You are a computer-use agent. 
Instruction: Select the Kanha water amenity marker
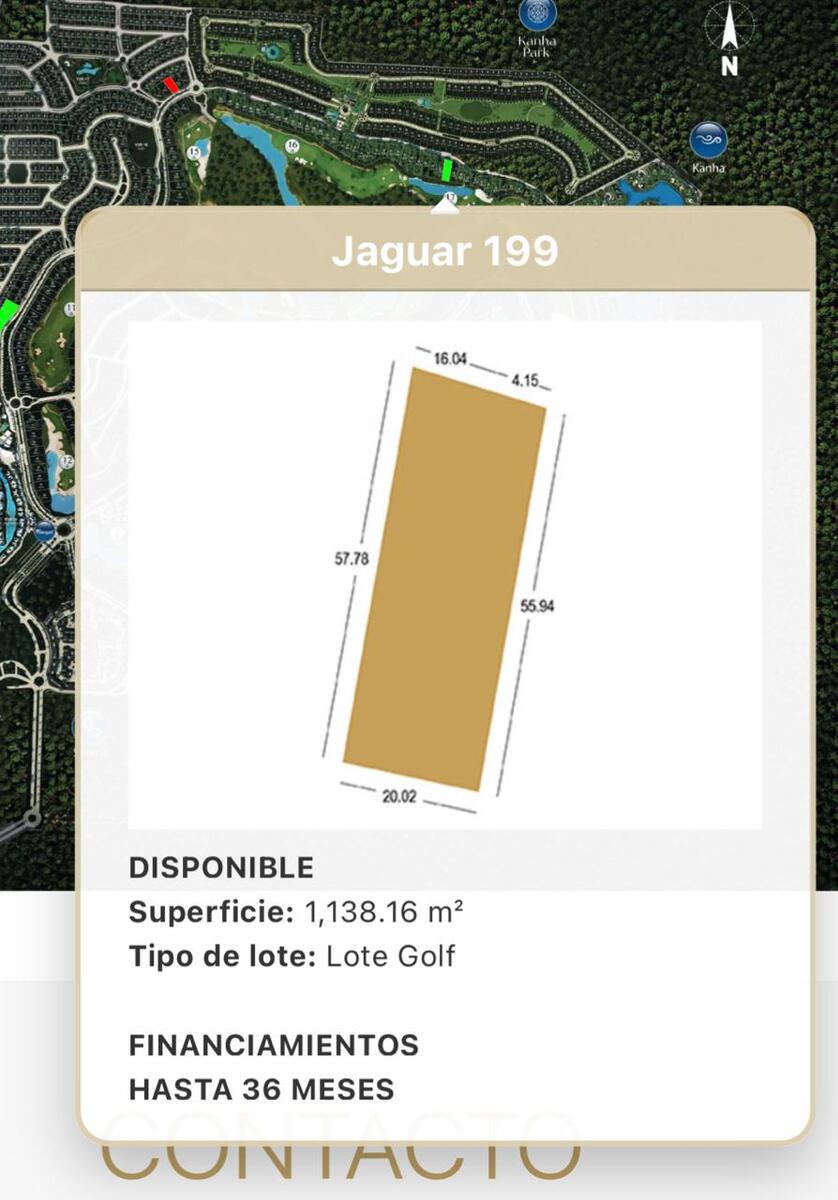coord(708,140)
